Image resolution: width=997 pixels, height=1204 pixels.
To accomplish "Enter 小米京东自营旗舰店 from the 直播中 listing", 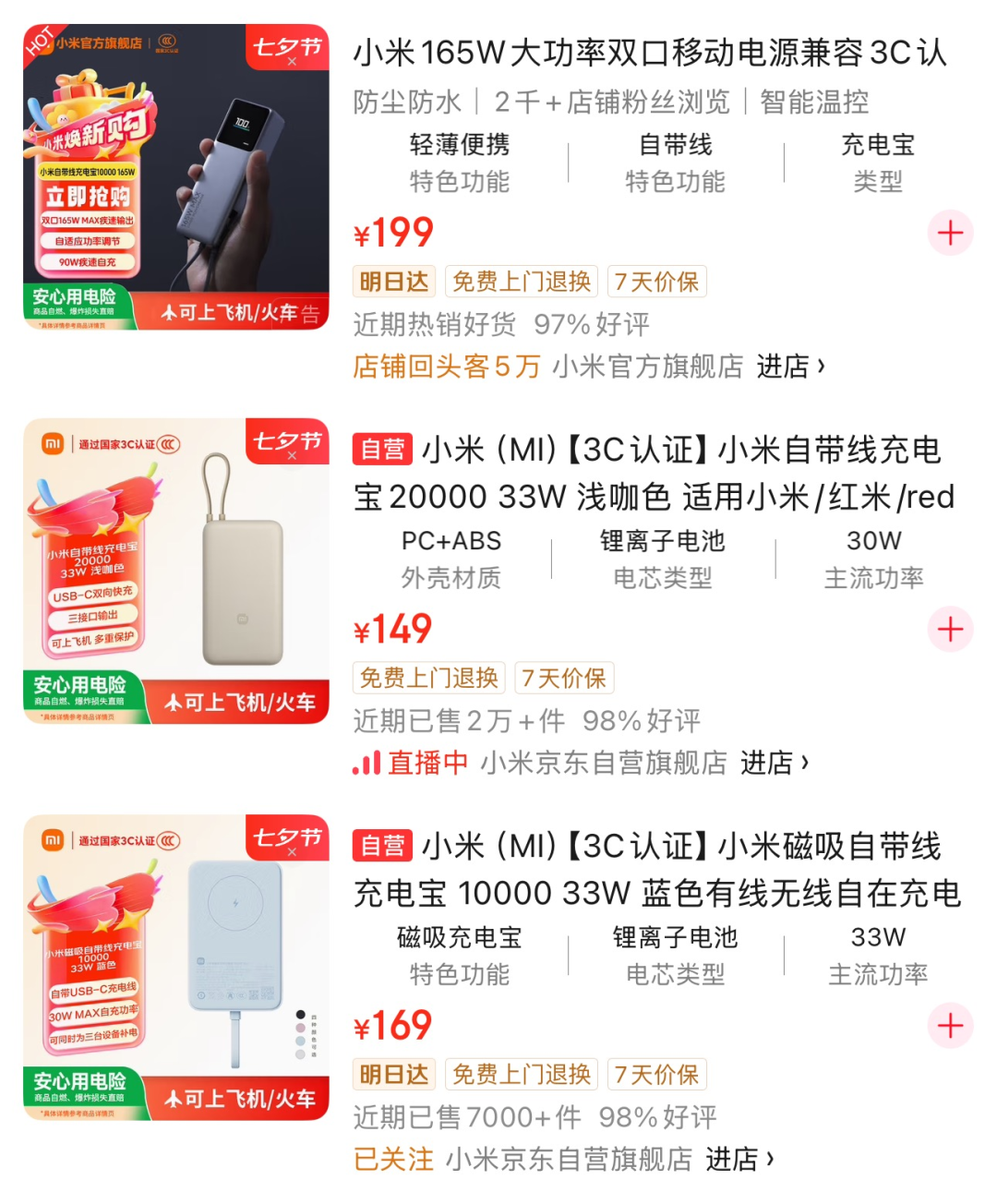I will [774, 763].
